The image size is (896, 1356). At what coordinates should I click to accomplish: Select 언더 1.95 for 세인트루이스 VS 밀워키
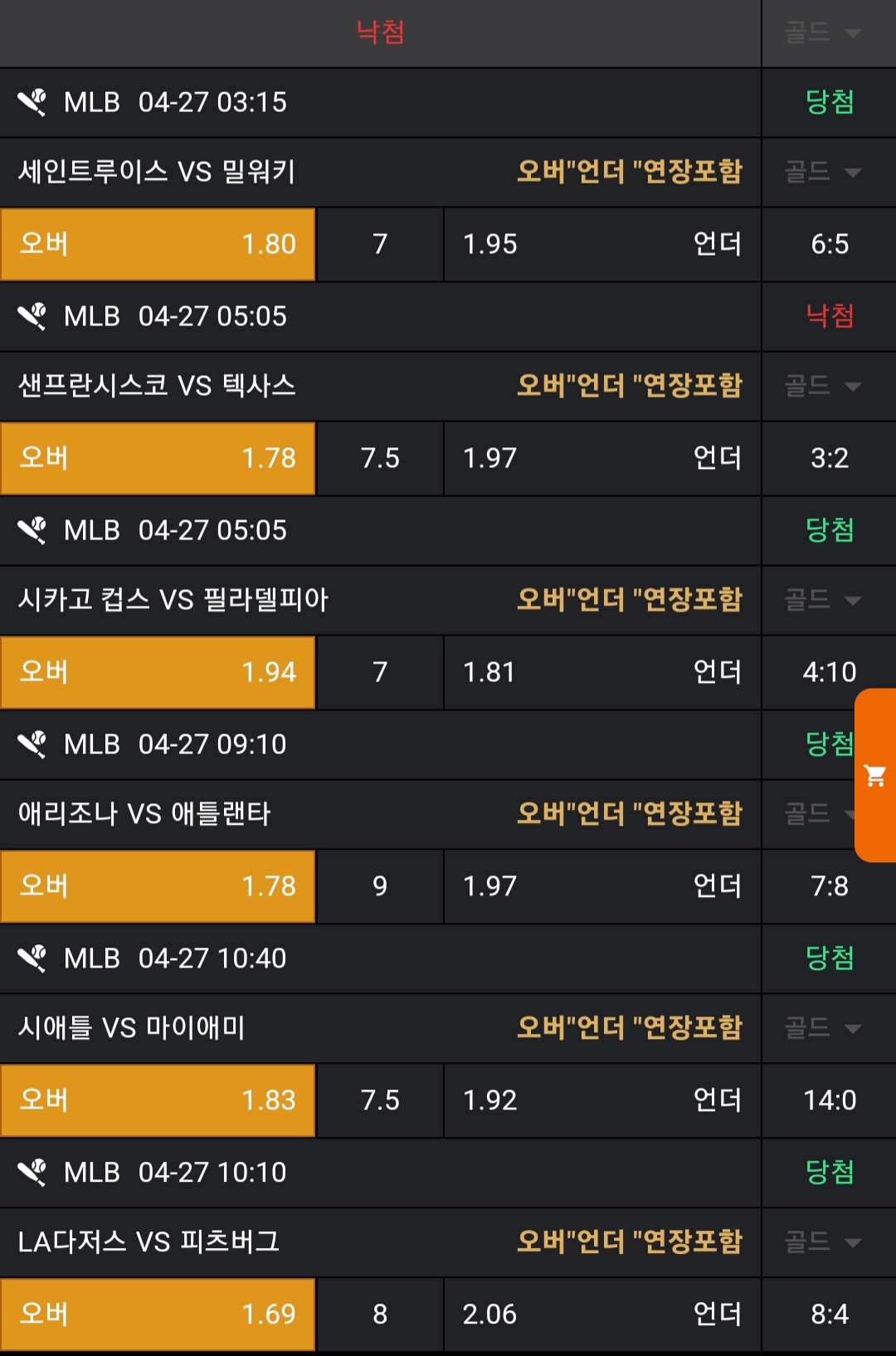(602, 244)
